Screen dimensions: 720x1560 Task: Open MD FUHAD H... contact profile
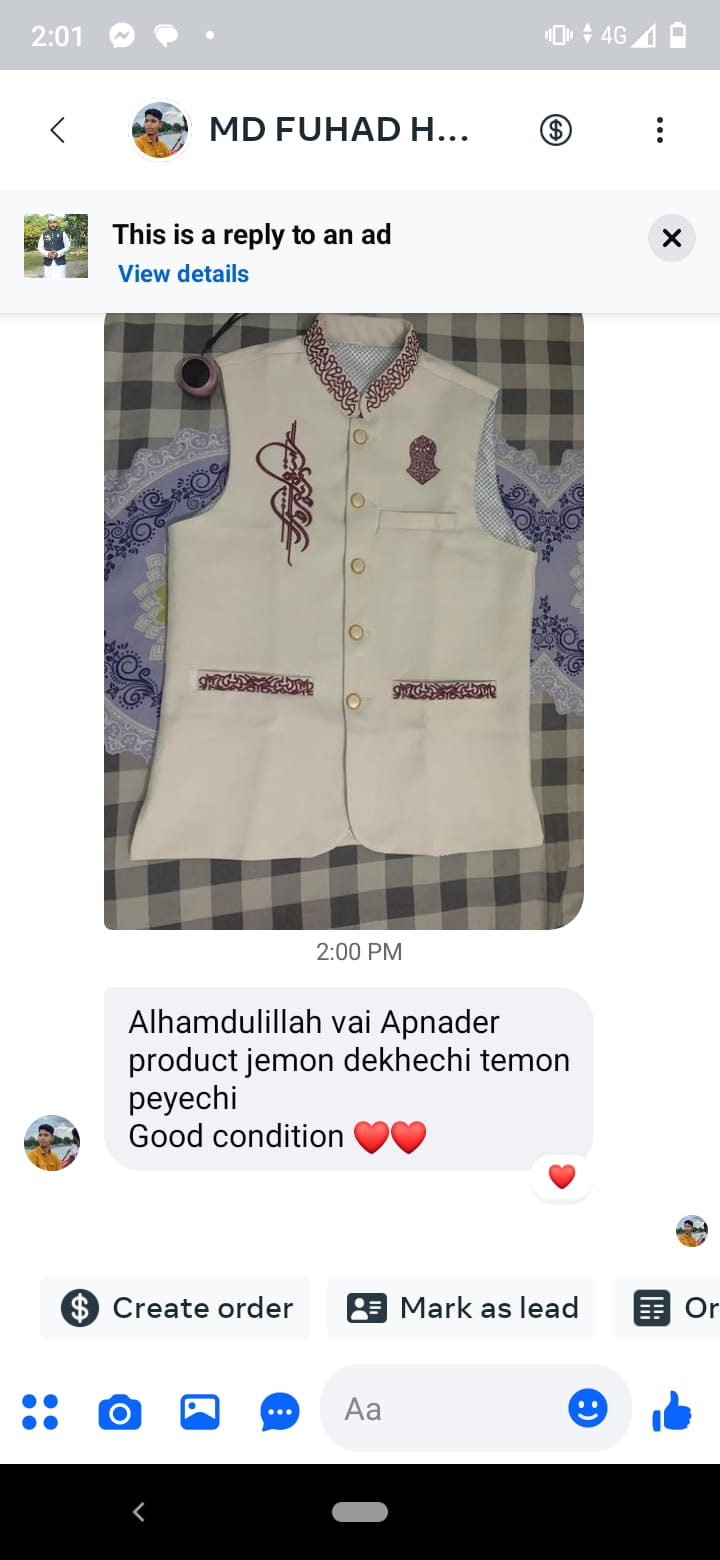pos(338,130)
